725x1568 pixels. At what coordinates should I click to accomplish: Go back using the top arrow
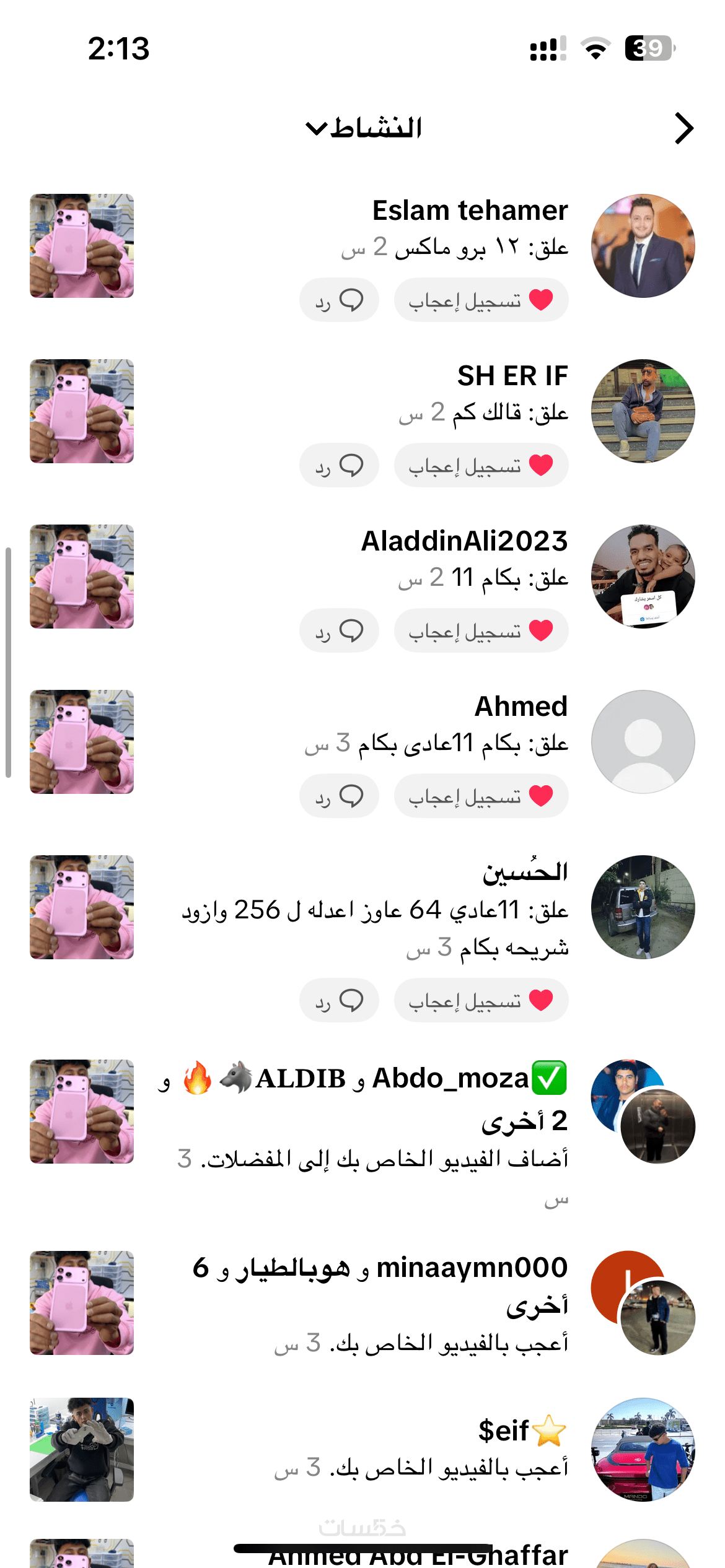683,128
